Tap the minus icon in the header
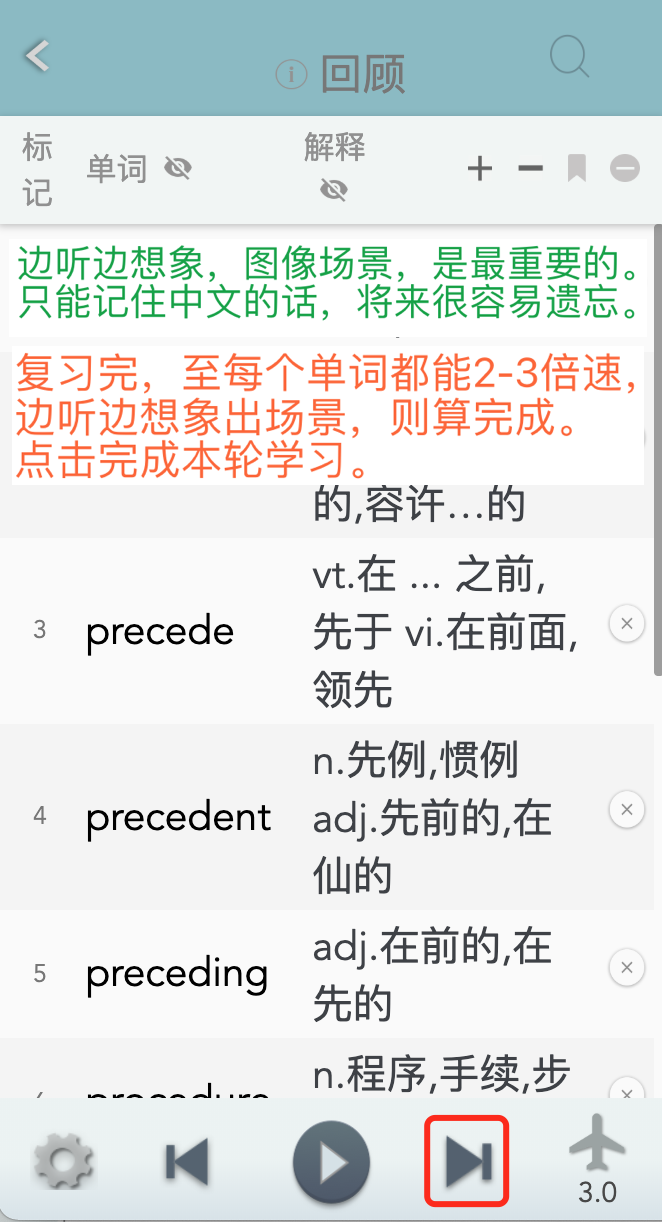 click(x=530, y=168)
